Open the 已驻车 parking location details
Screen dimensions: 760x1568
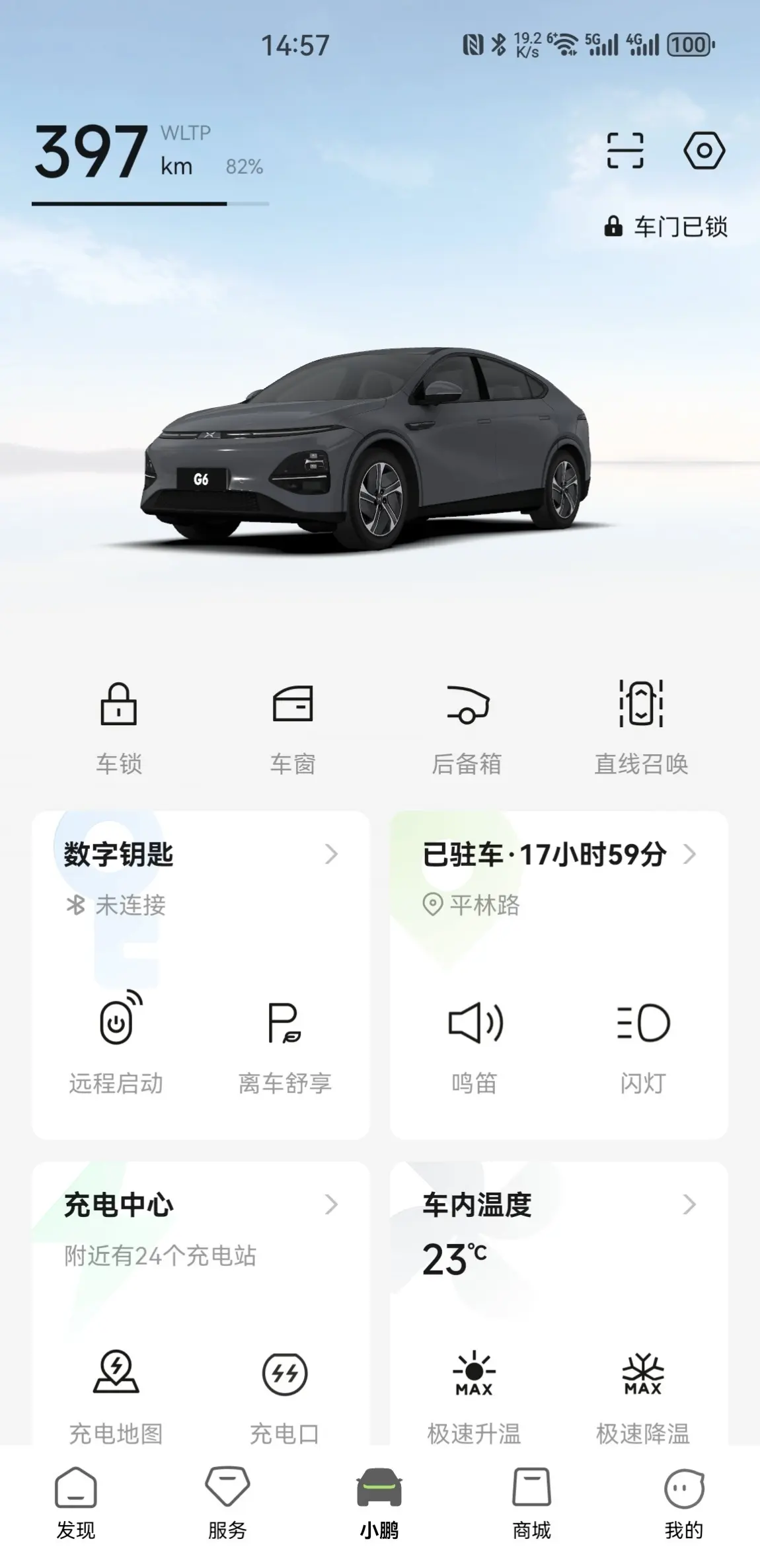tap(558, 854)
